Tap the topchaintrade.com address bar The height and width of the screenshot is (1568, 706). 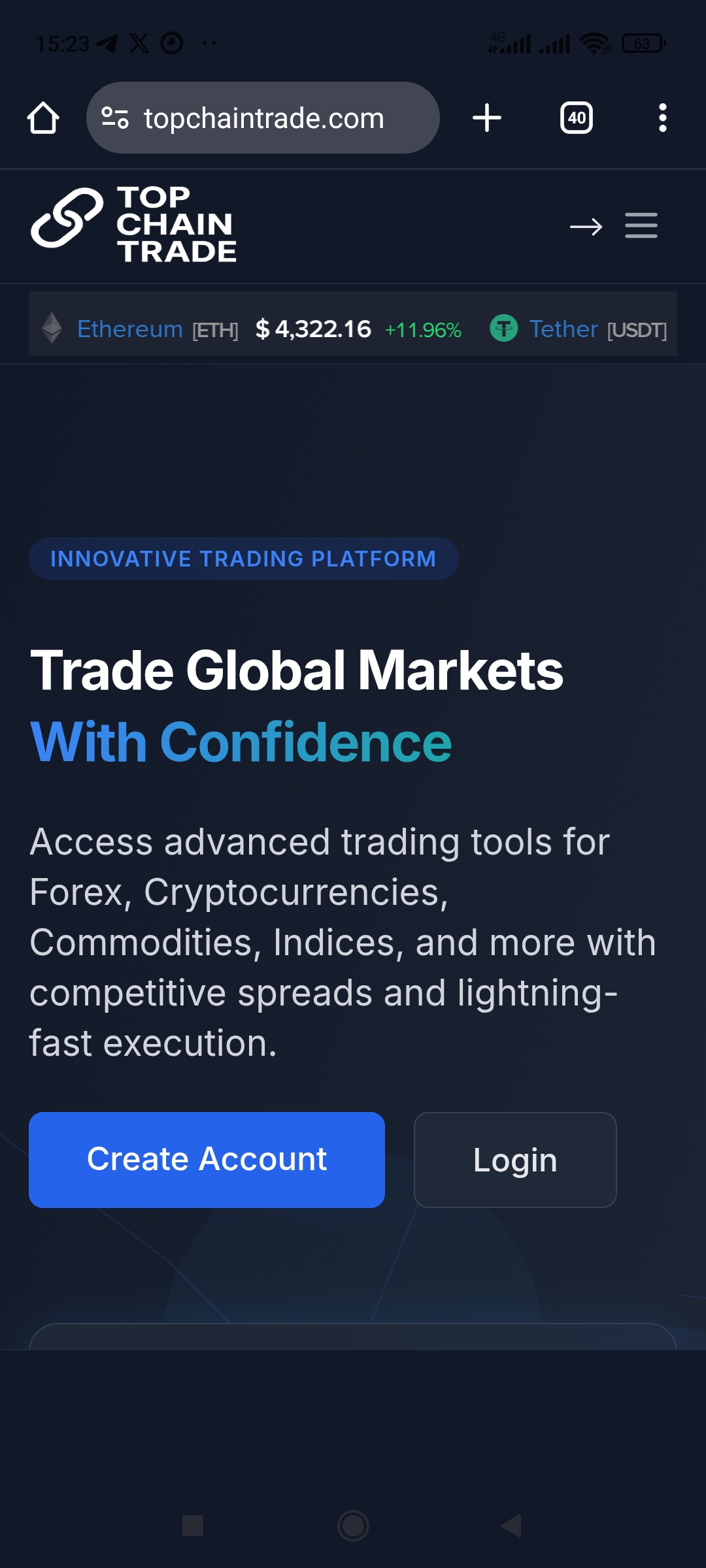(x=263, y=118)
